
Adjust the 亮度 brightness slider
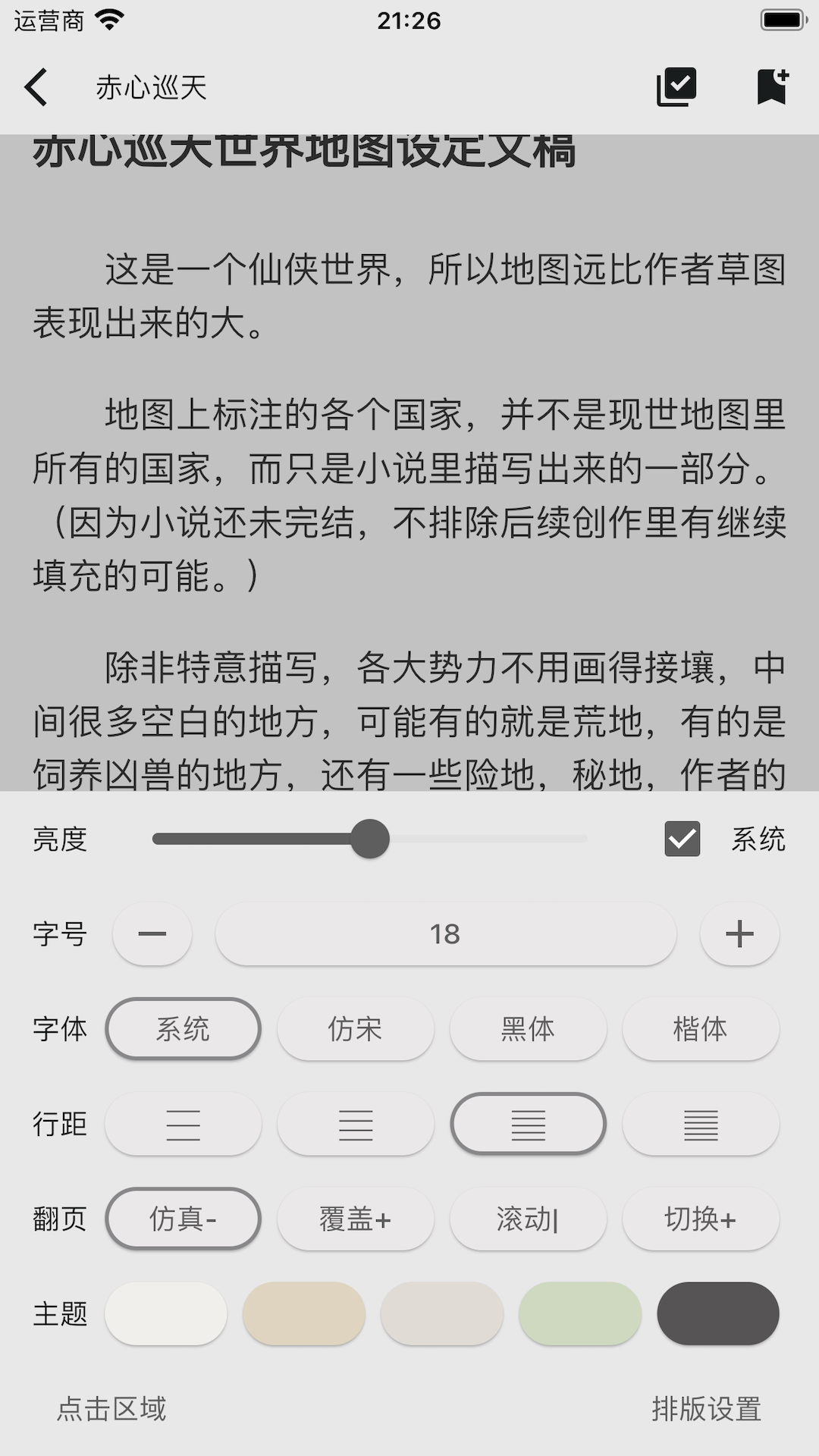point(370,839)
